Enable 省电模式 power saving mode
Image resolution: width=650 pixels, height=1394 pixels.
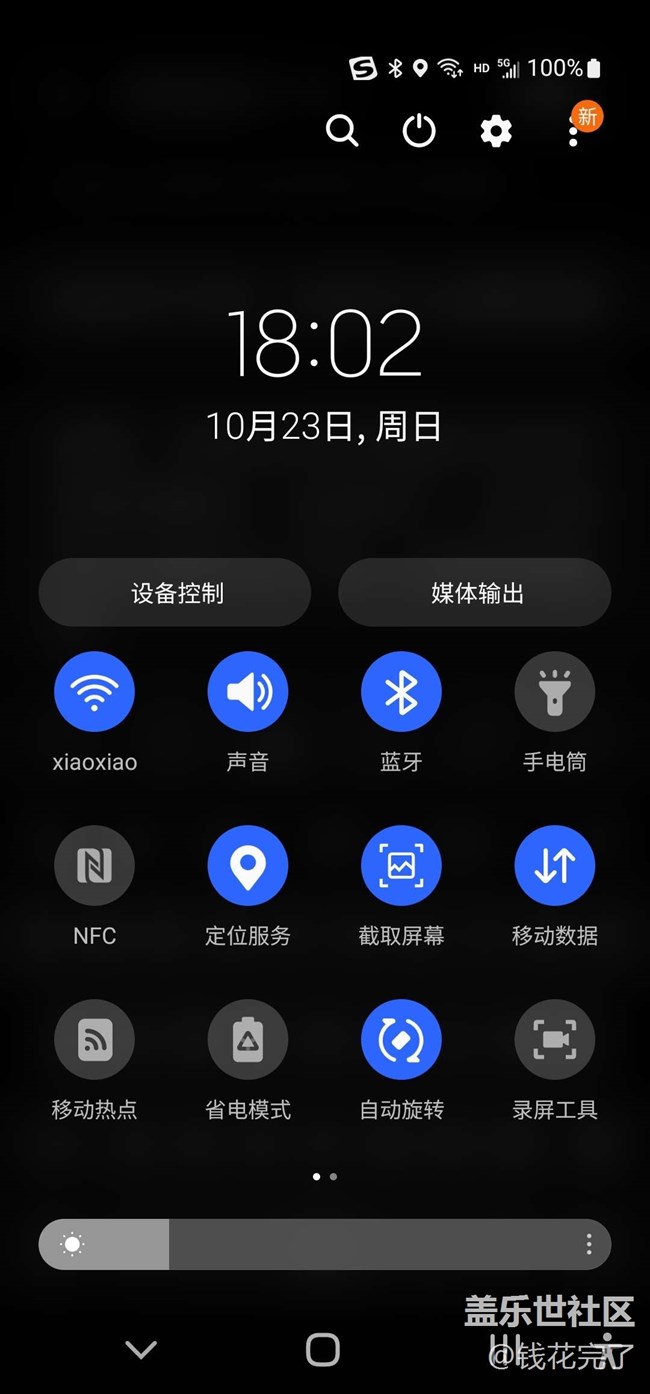[x=248, y=1040]
